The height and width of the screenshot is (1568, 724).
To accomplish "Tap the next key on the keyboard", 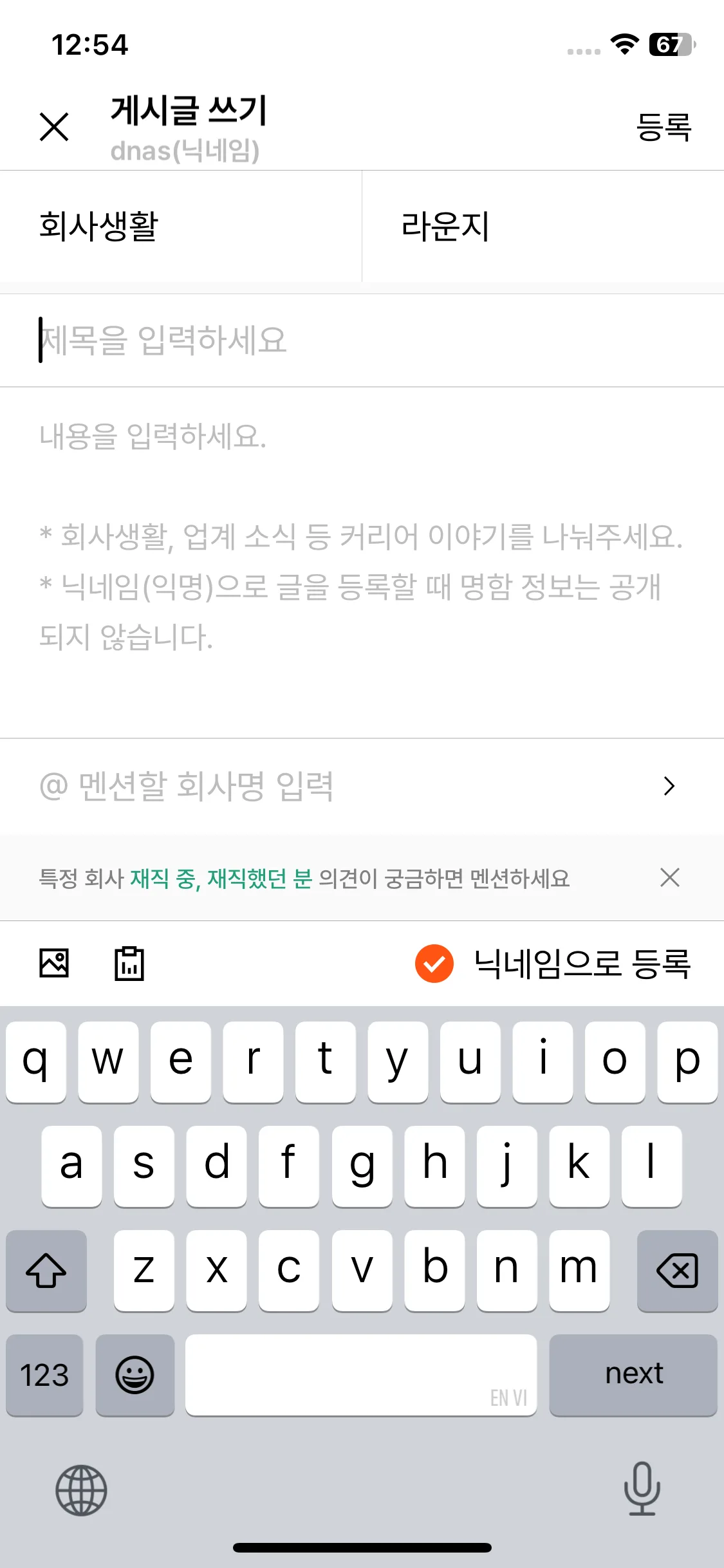I will 633,1374.
